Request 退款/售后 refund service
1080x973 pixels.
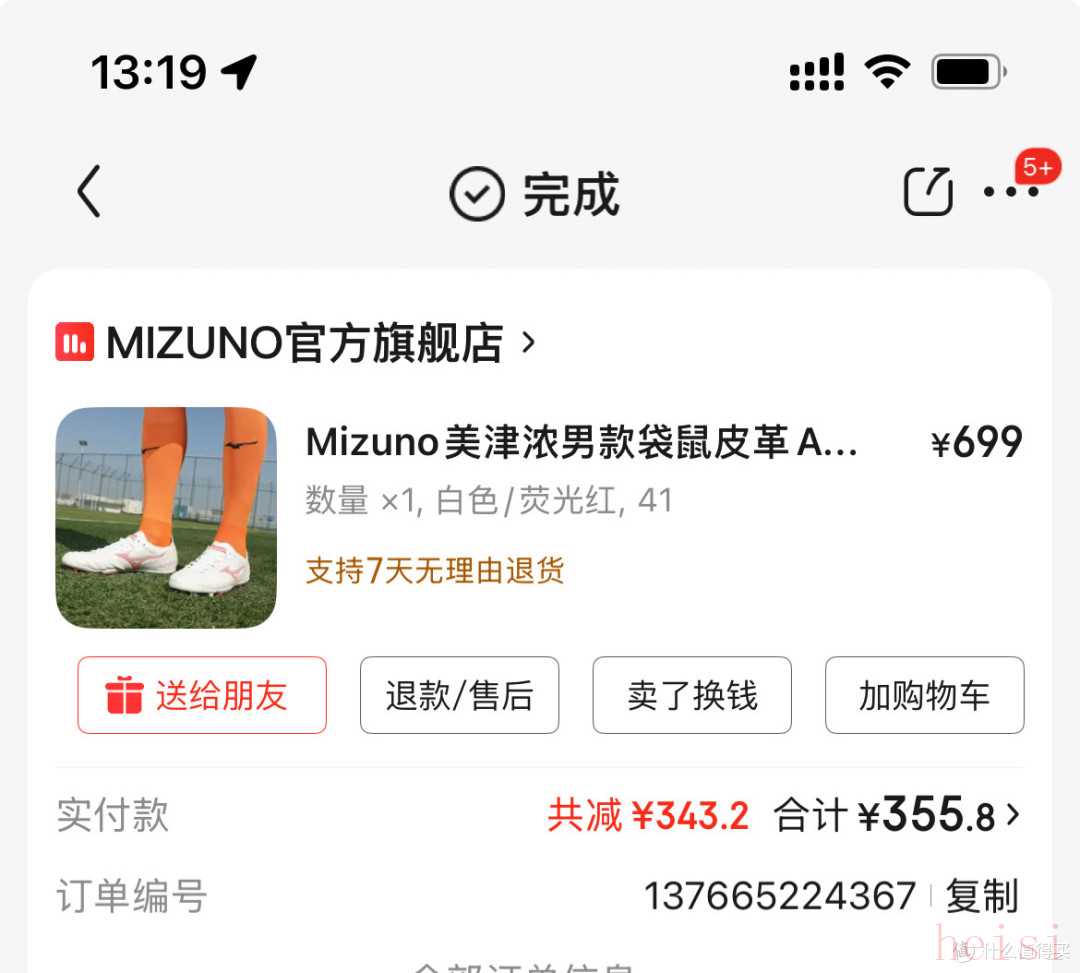[x=459, y=695]
